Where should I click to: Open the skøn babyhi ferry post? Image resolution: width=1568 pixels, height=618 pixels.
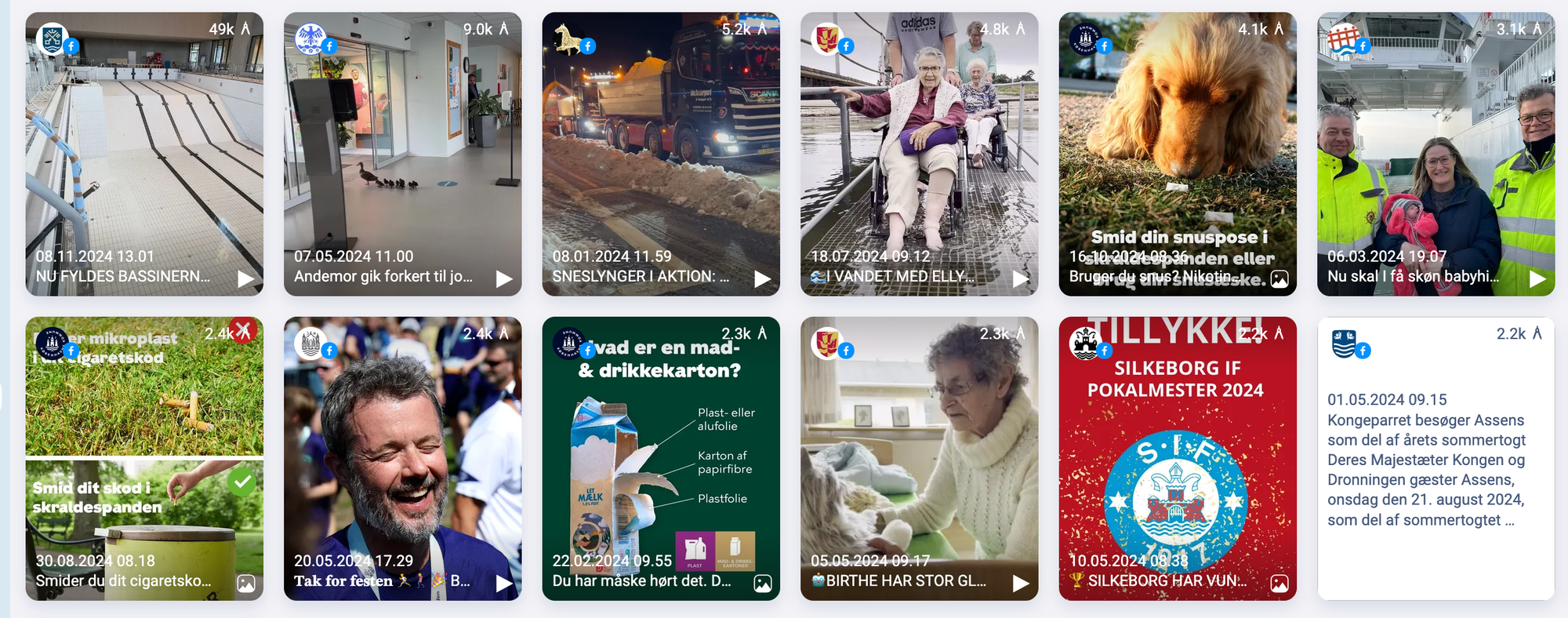1436,149
